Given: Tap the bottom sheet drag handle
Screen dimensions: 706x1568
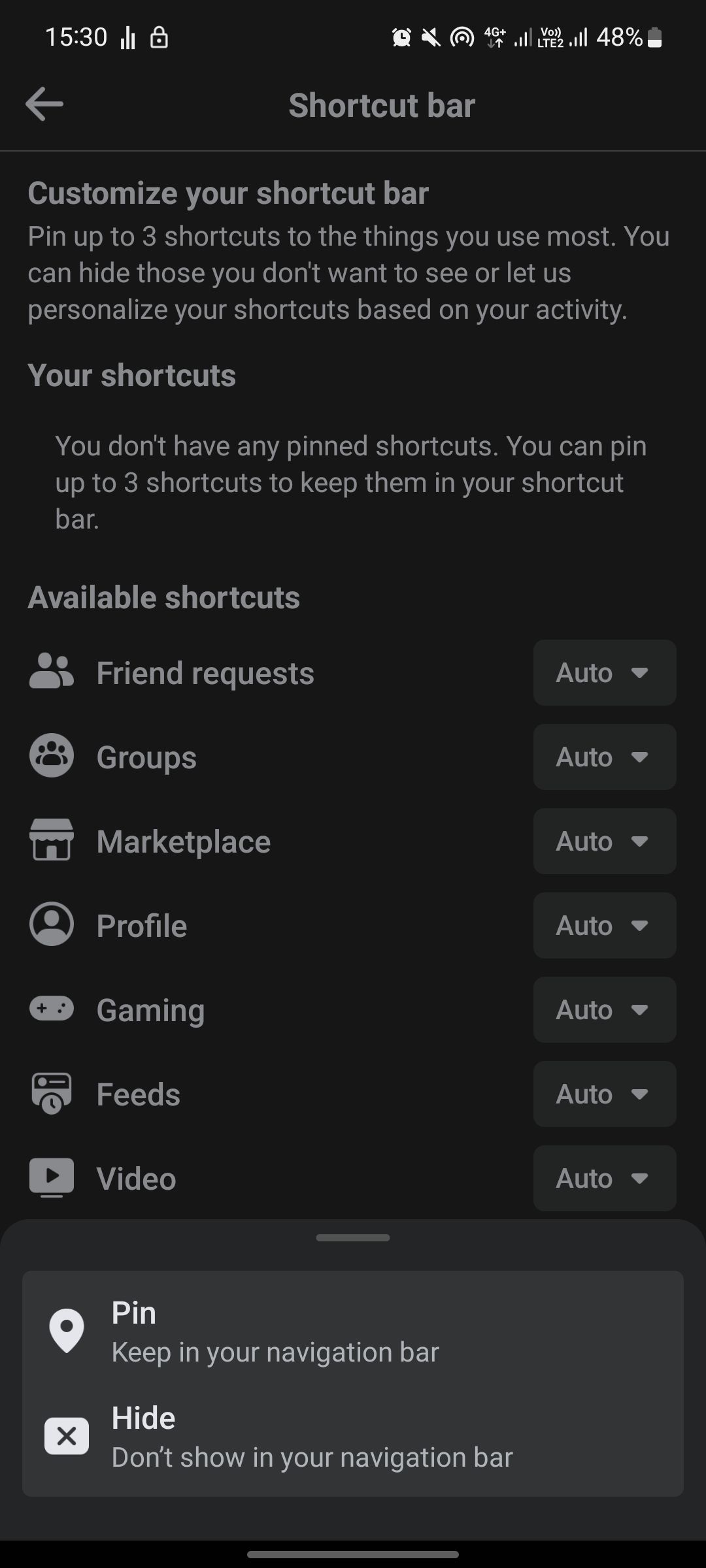Looking at the screenshot, I should tap(353, 1237).
